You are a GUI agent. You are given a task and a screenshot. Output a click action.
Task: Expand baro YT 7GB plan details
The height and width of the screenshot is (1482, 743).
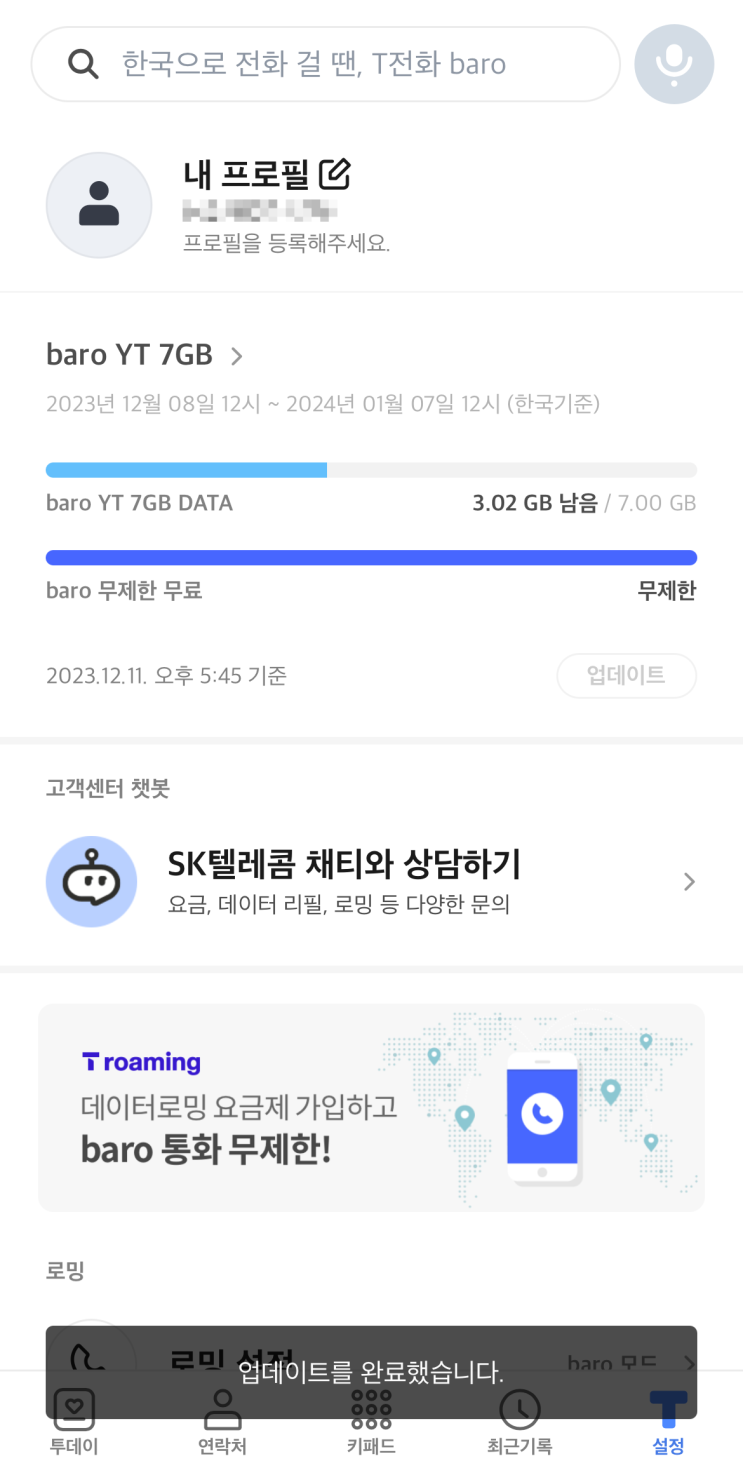(237, 354)
